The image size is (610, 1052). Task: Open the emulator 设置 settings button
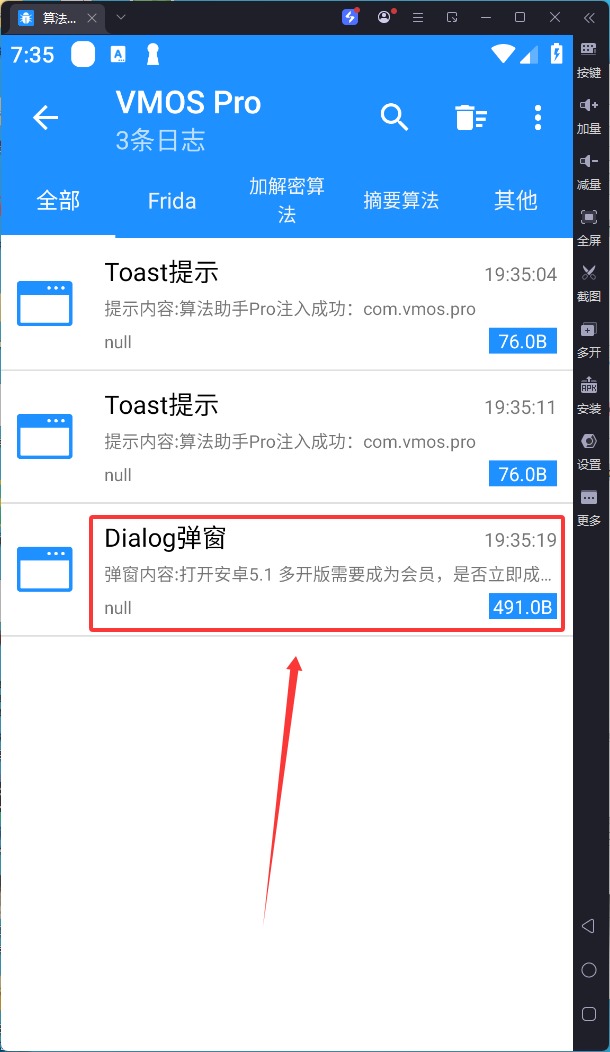(589, 451)
